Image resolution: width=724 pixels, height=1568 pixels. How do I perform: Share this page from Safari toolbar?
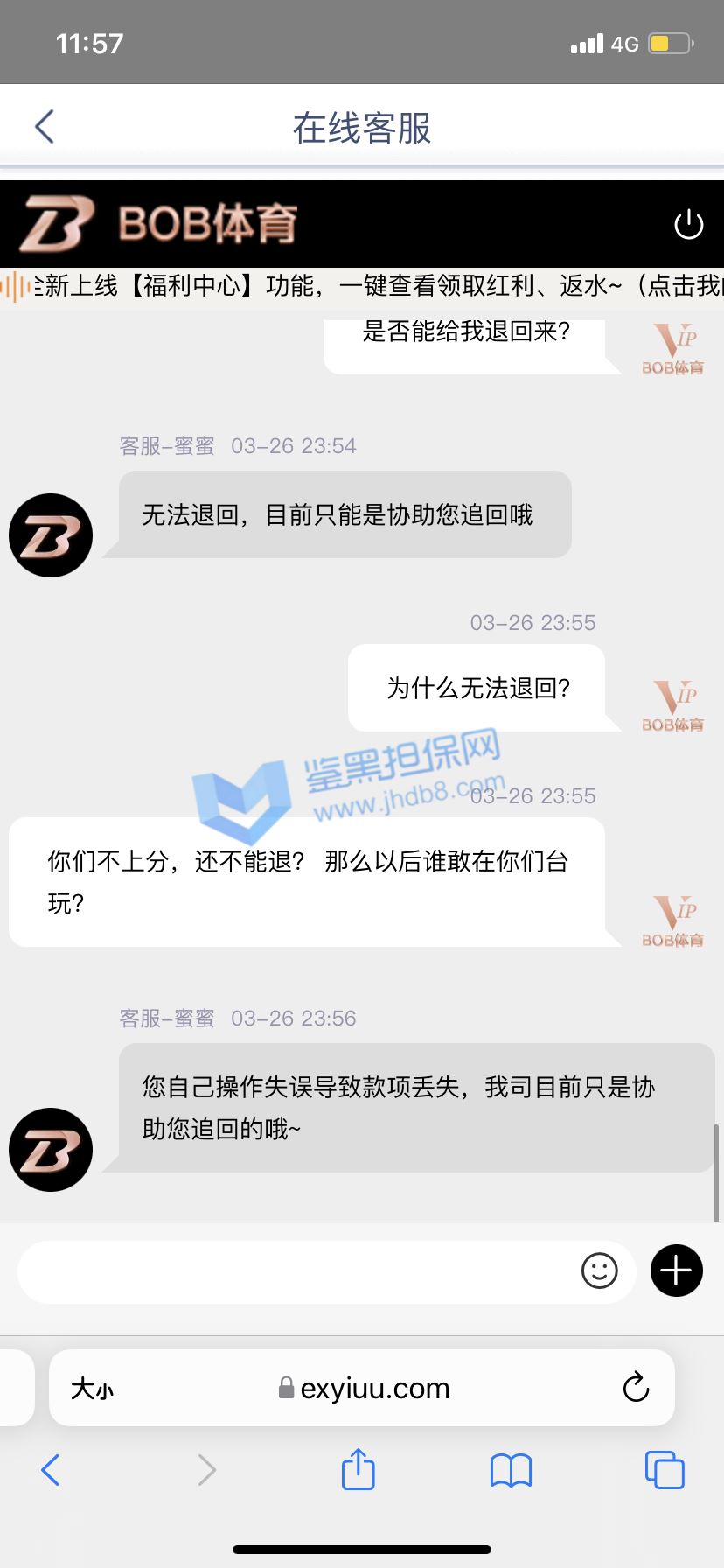point(359,1470)
